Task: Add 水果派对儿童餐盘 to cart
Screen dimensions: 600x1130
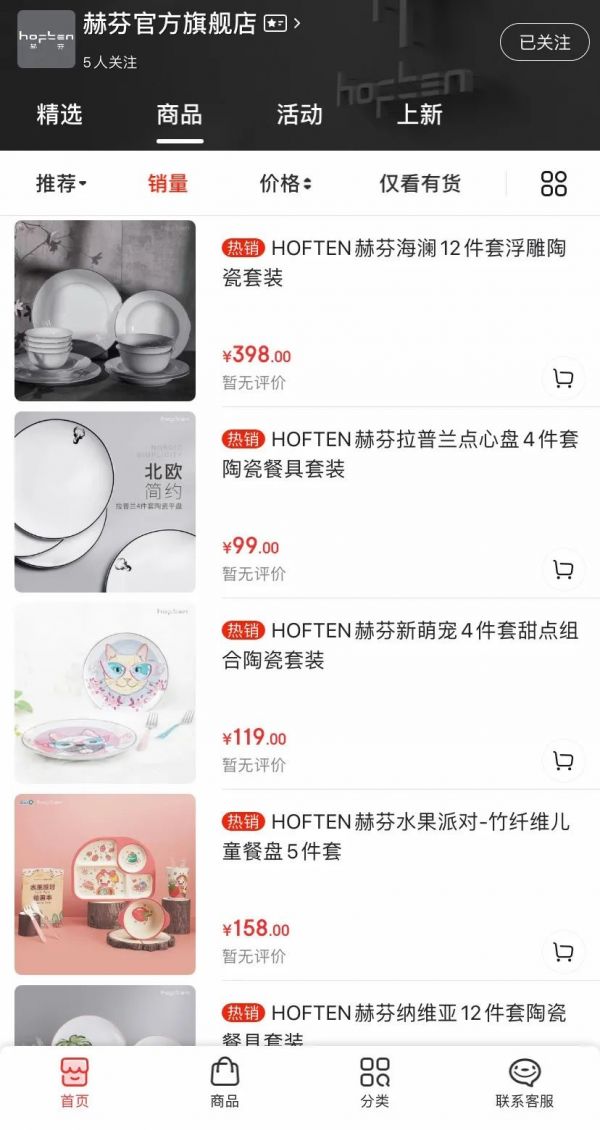Action: pyautogui.click(x=563, y=951)
